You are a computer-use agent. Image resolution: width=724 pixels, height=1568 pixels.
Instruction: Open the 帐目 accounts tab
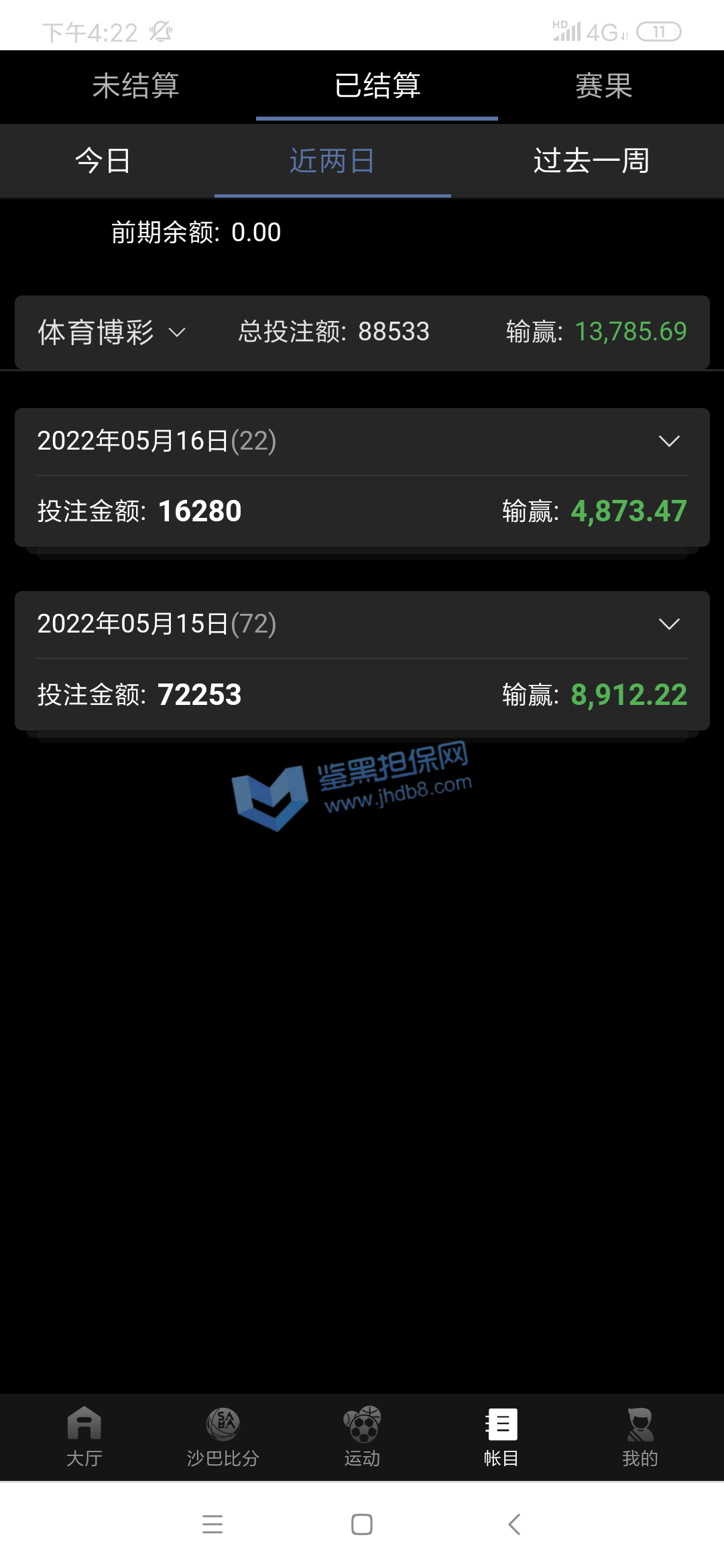click(x=501, y=1437)
